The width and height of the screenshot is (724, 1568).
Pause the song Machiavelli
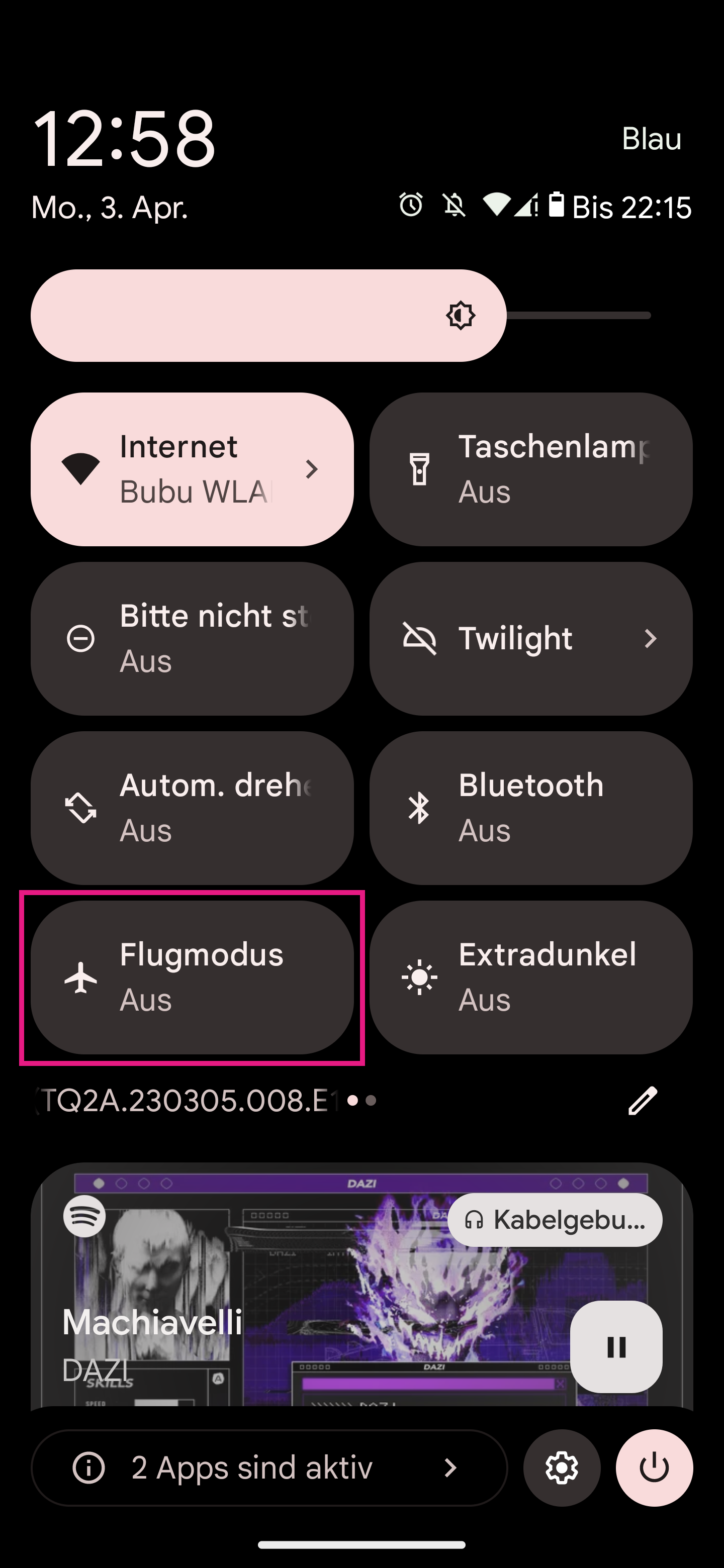[615, 1346]
